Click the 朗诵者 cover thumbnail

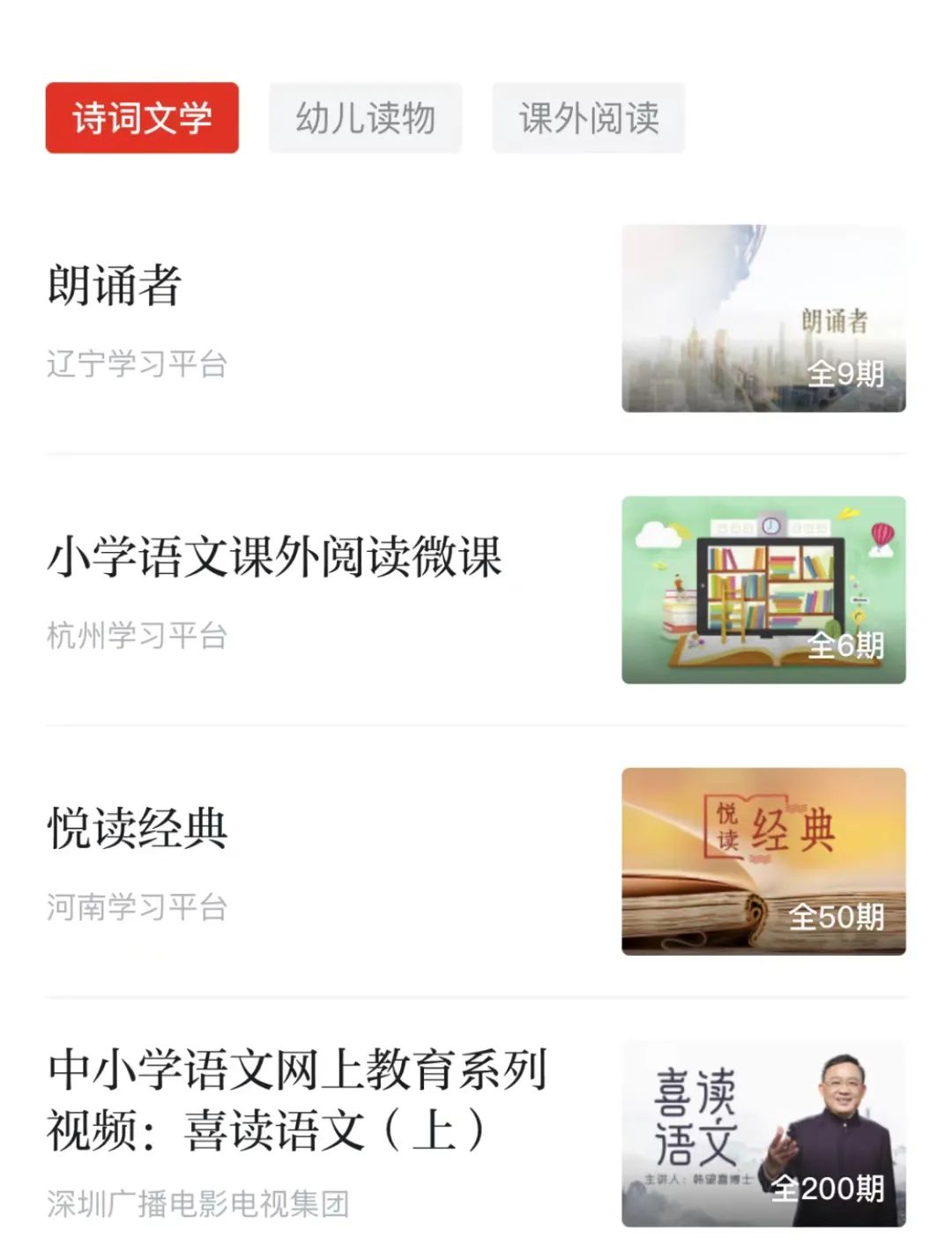763,319
